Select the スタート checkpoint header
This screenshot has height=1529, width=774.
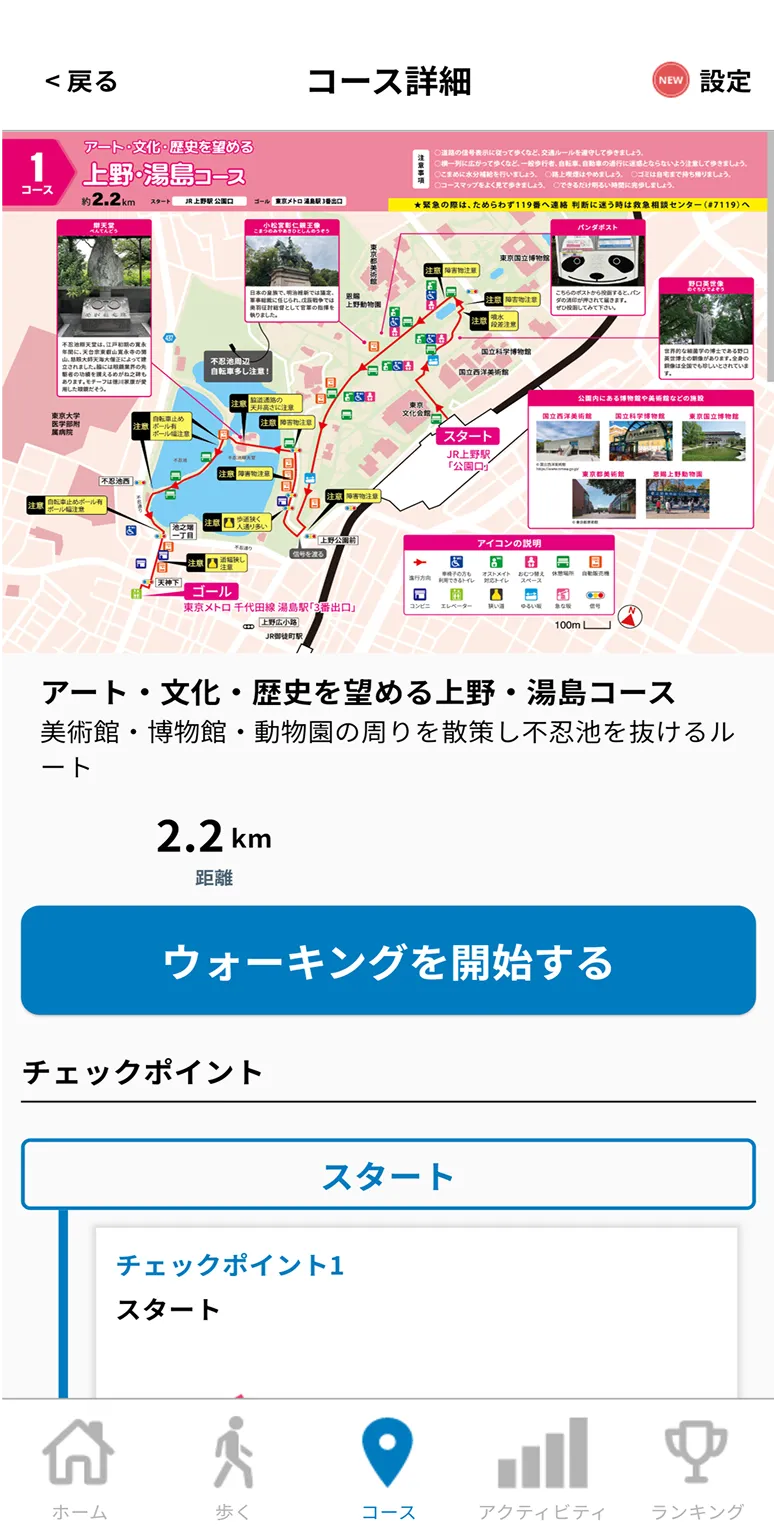point(388,1175)
